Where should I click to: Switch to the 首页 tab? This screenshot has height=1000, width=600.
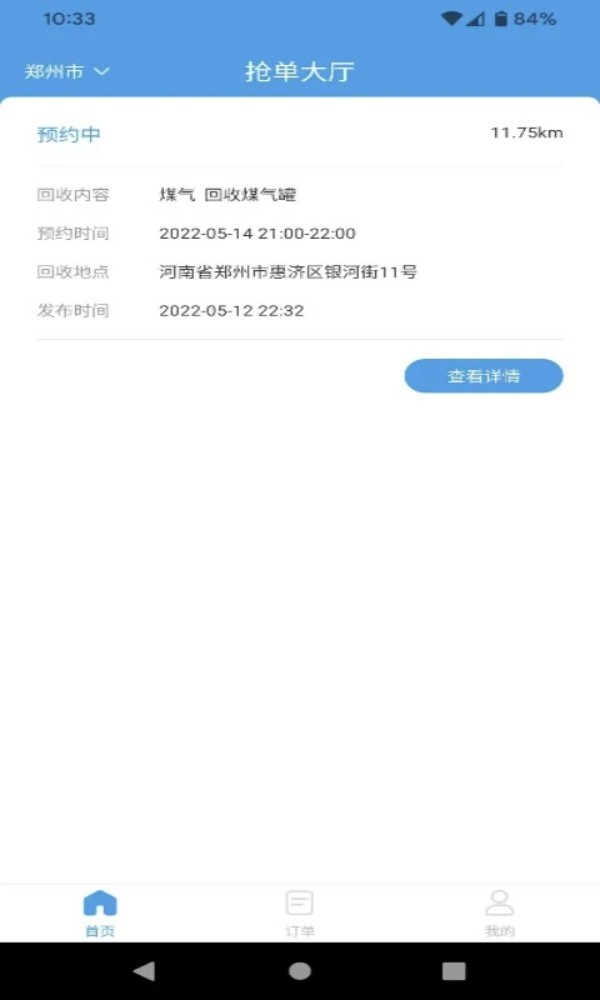point(100,912)
